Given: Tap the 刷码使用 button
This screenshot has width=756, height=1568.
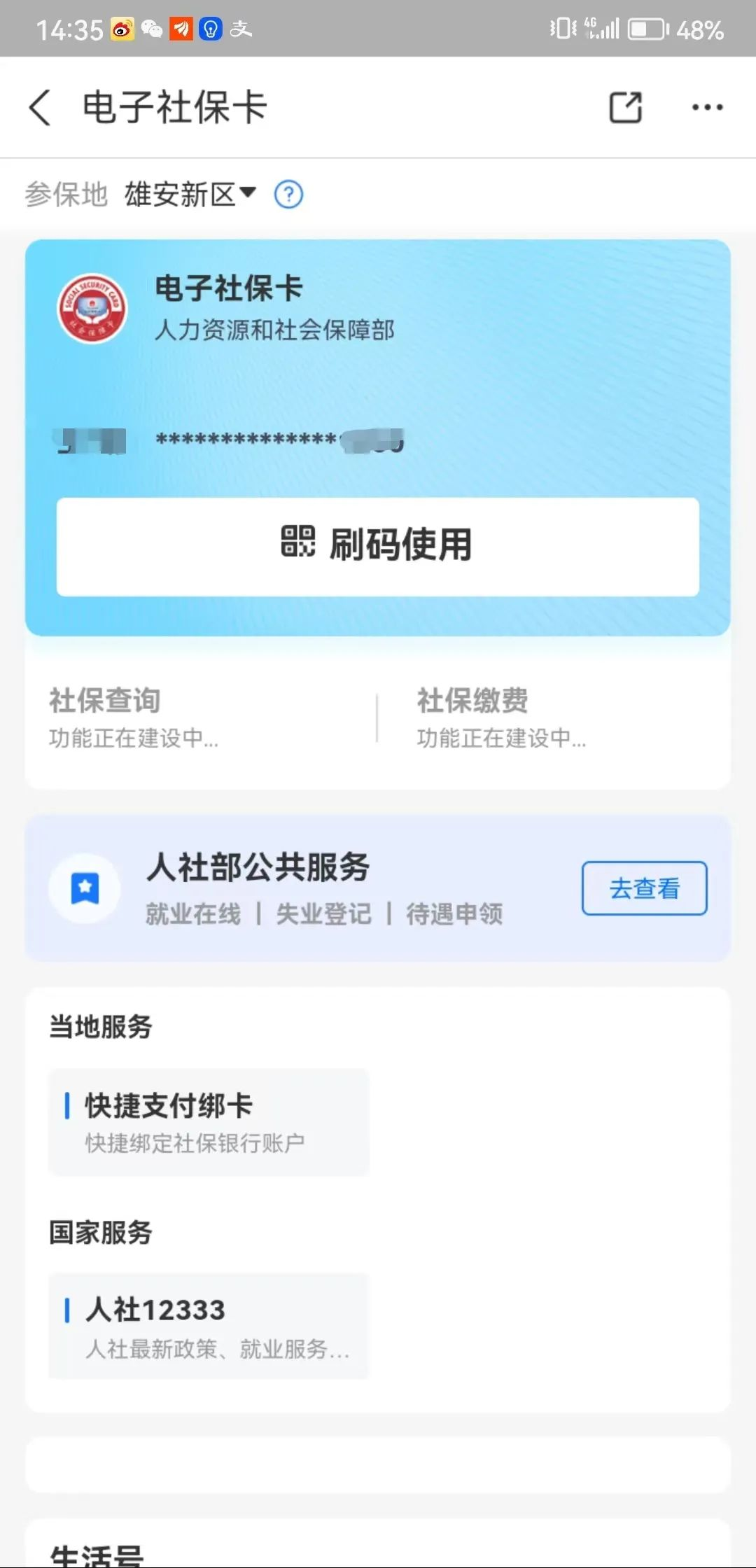Looking at the screenshot, I should coord(378,546).
